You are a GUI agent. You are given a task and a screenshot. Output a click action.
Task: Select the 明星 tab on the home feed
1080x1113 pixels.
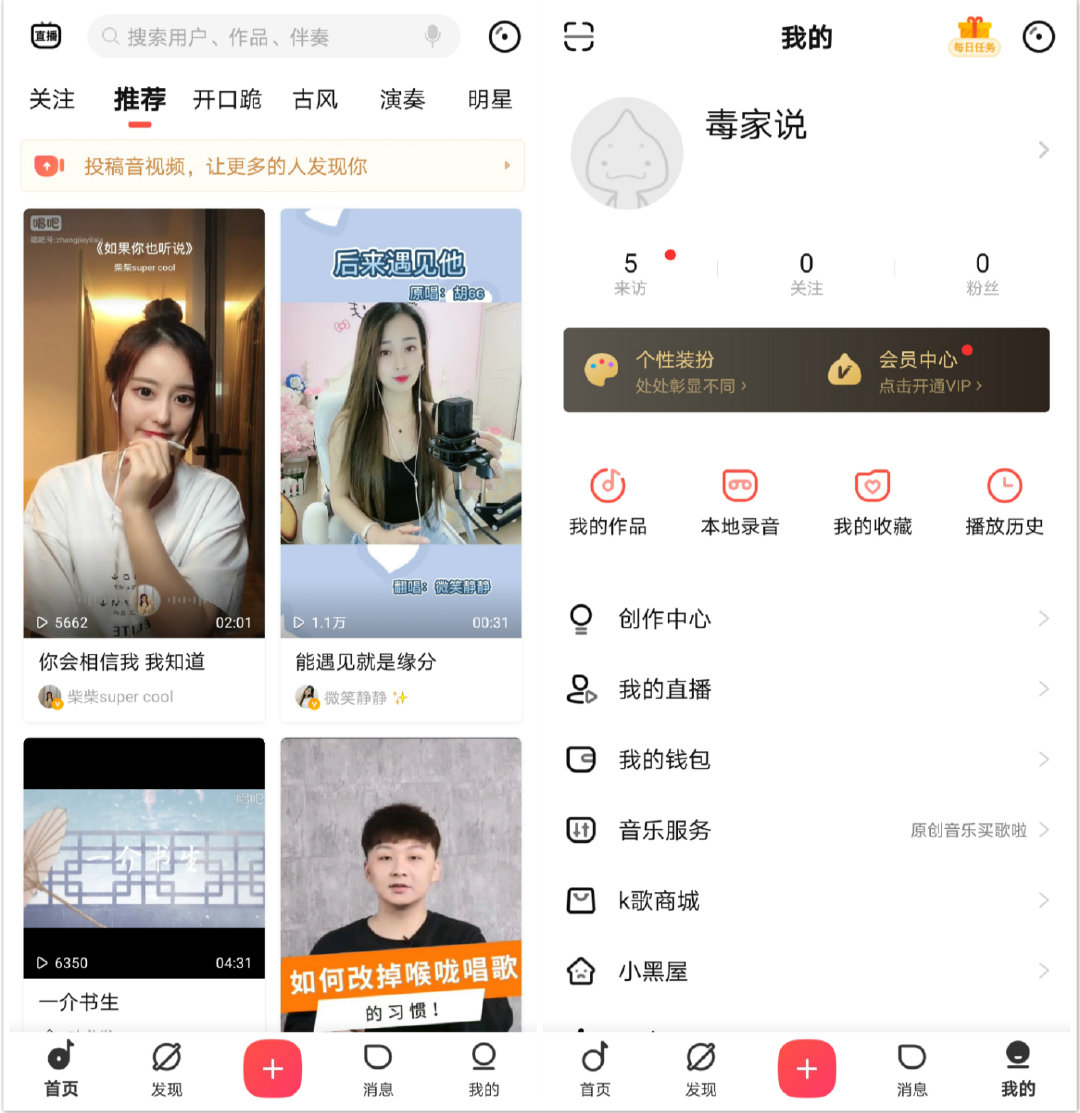point(489,99)
